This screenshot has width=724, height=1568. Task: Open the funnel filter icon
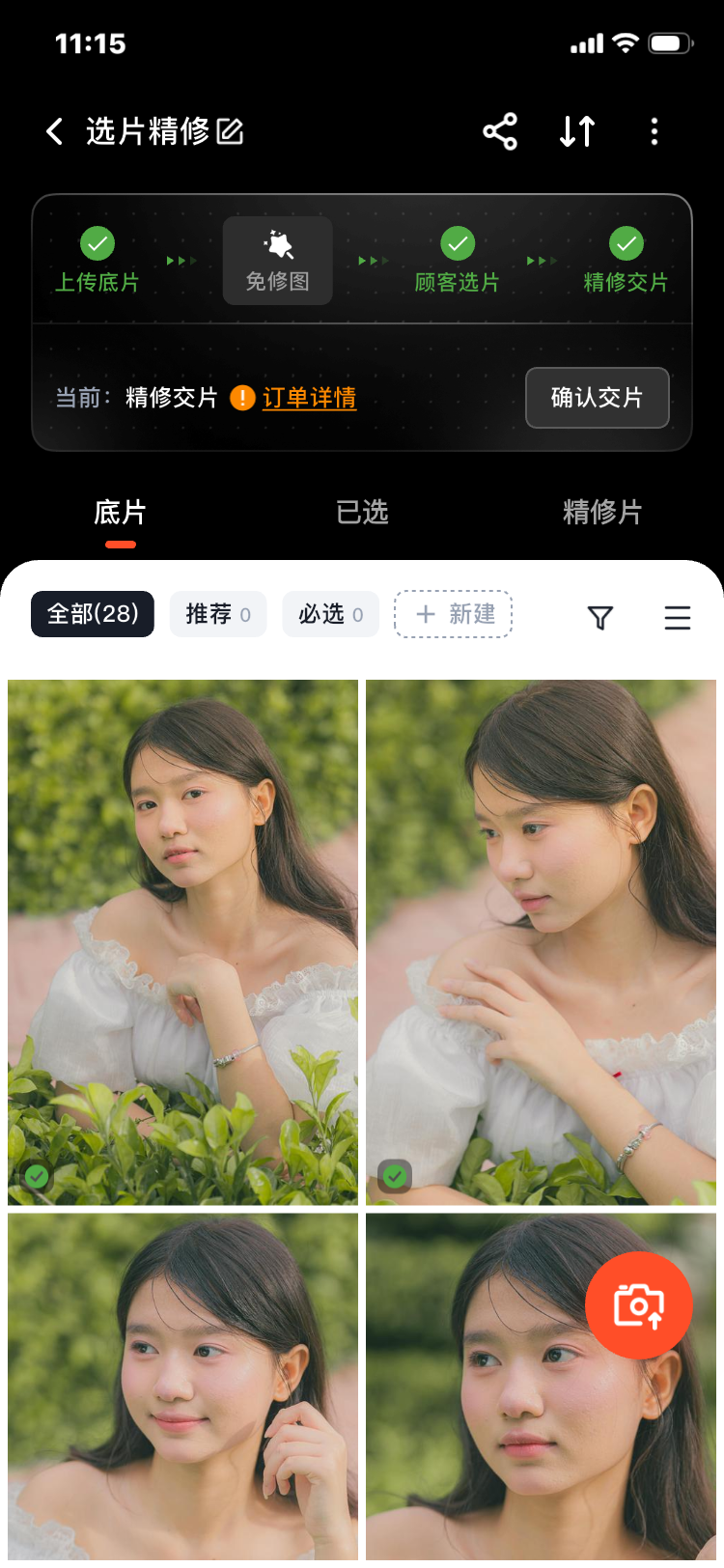[600, 618]
